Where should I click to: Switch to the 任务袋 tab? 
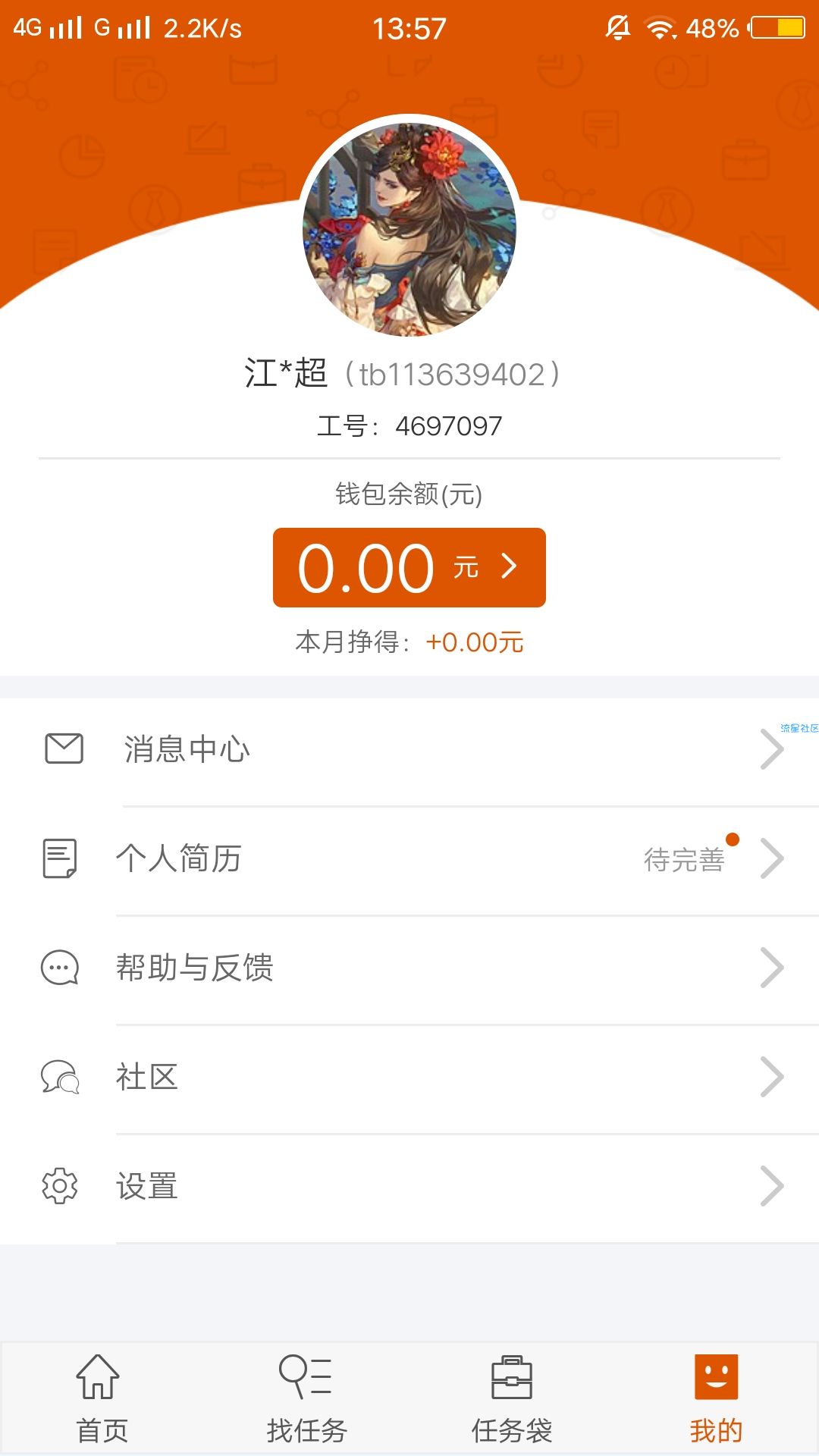(x=512, y=1398)
